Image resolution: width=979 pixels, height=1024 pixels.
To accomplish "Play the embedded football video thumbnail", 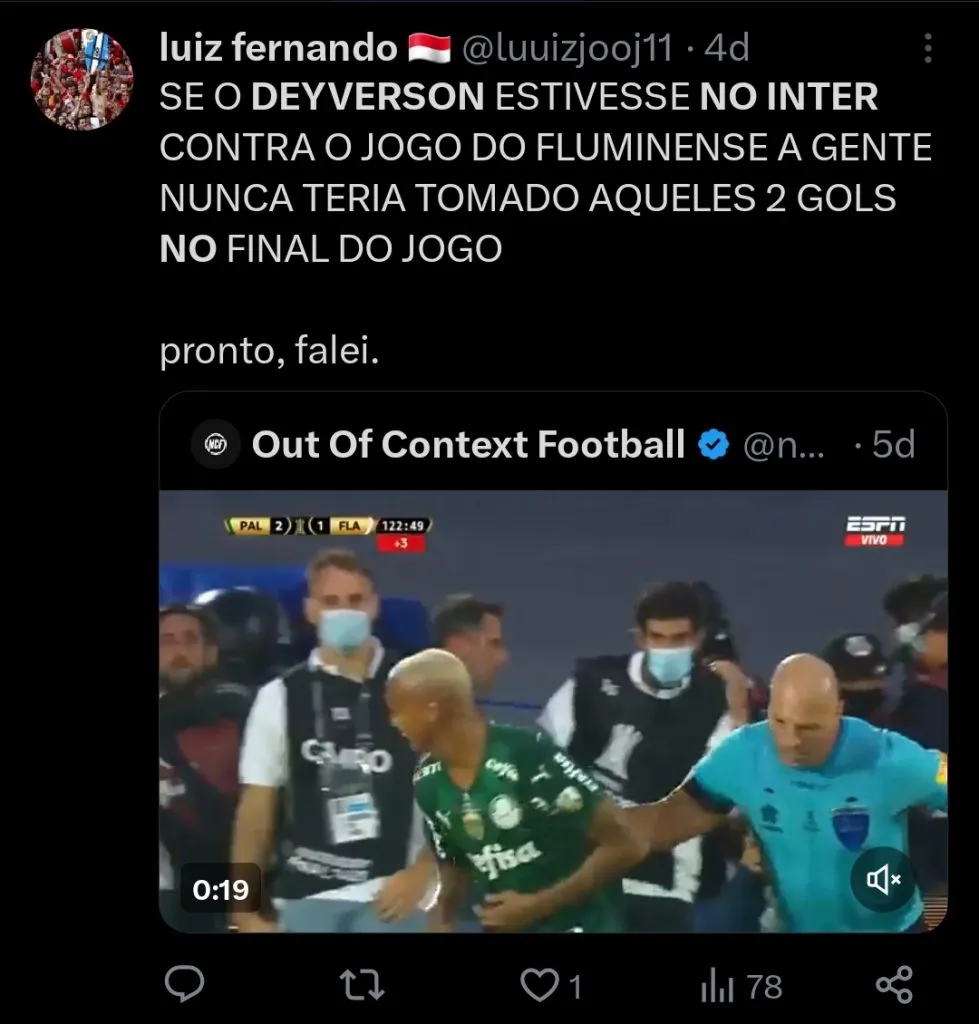I will click(x=550, y=710).
